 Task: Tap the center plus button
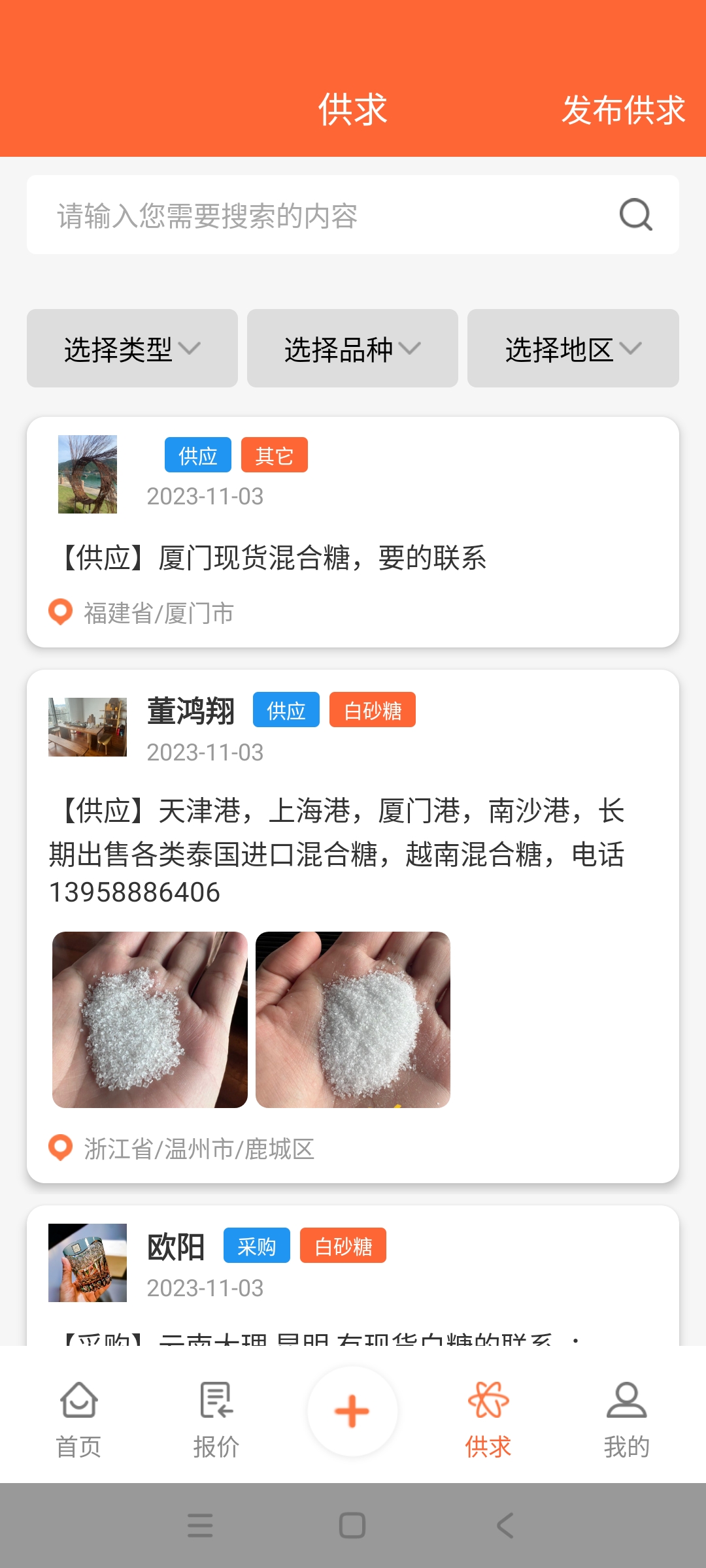pos(352,1411)
